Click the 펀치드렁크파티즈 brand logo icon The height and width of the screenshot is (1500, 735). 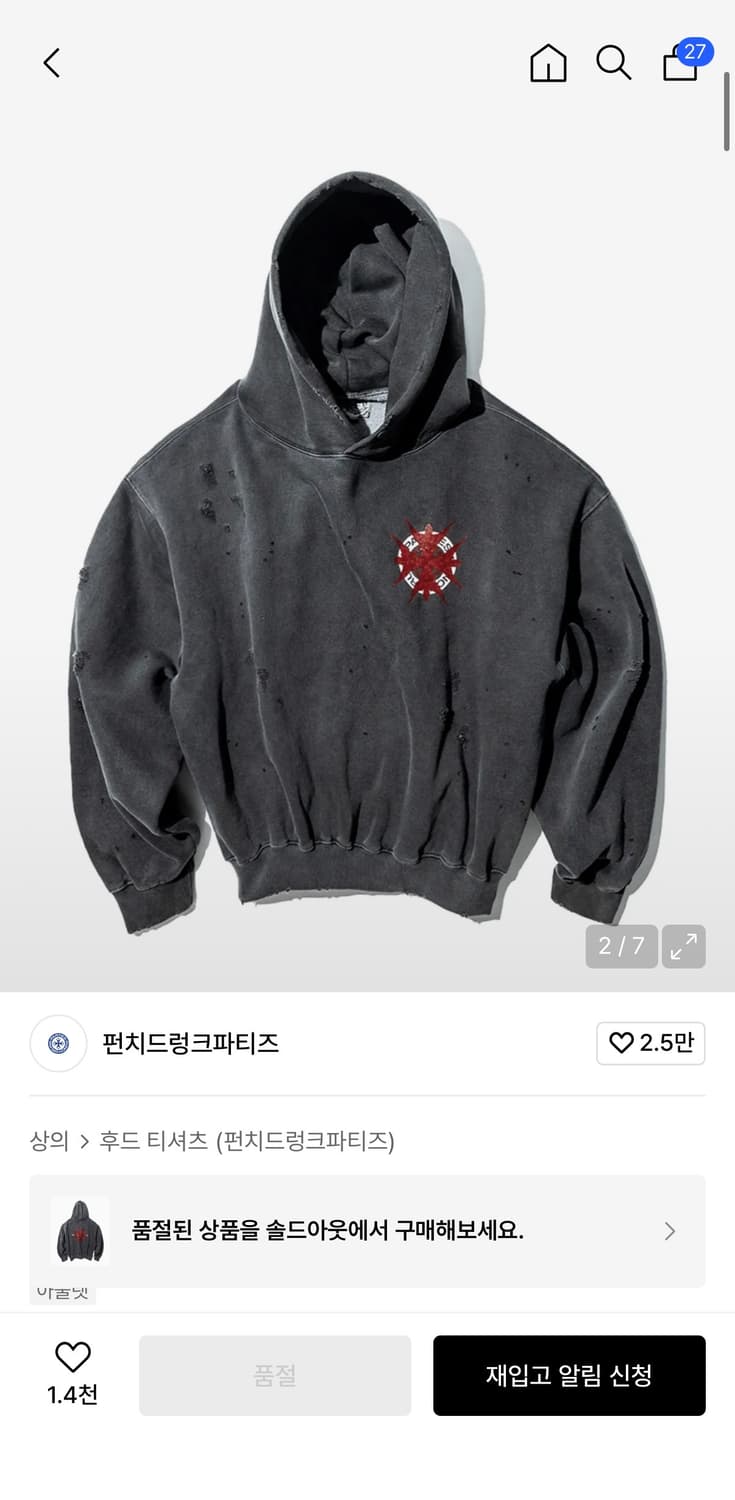click(x=58, y=1043)
